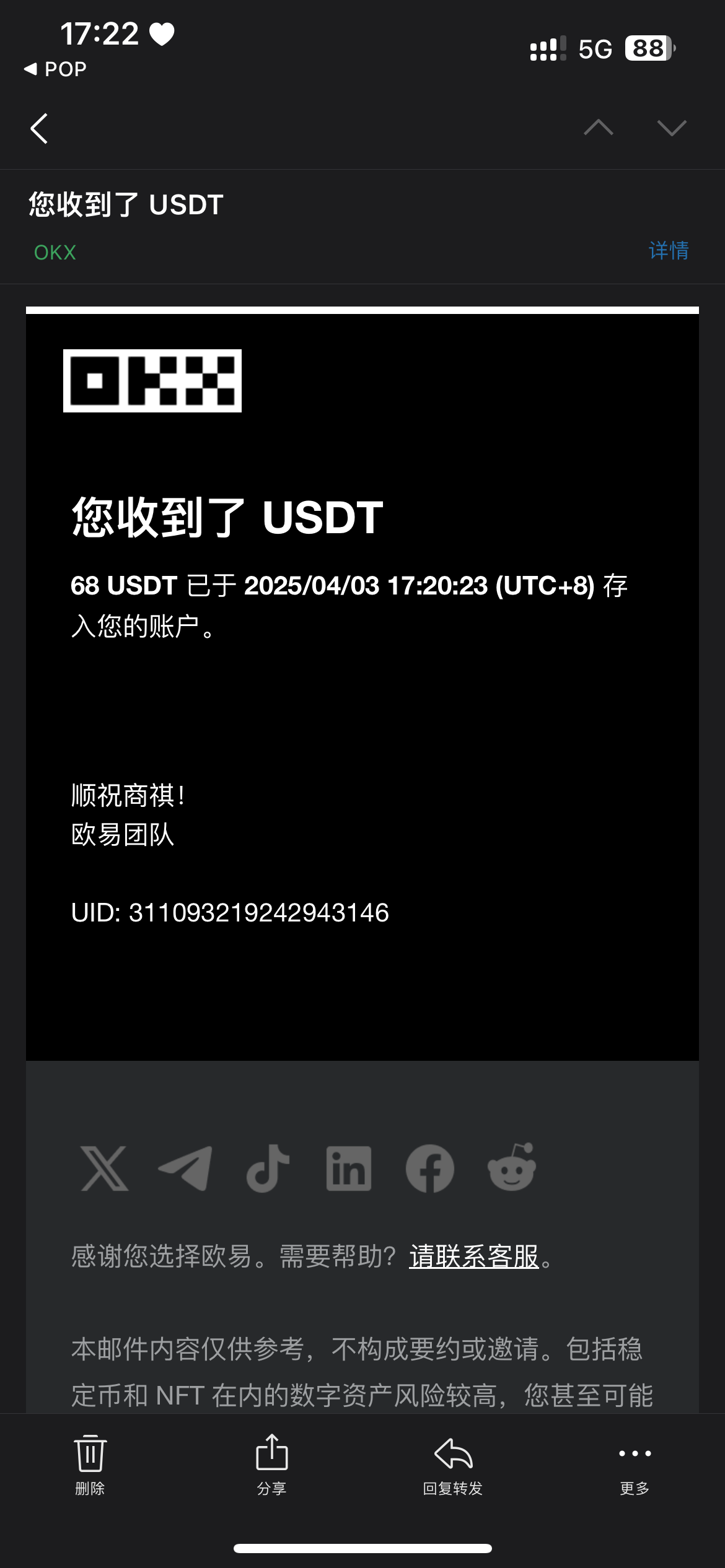Open the 更多 options menu

click(635, 1464)
